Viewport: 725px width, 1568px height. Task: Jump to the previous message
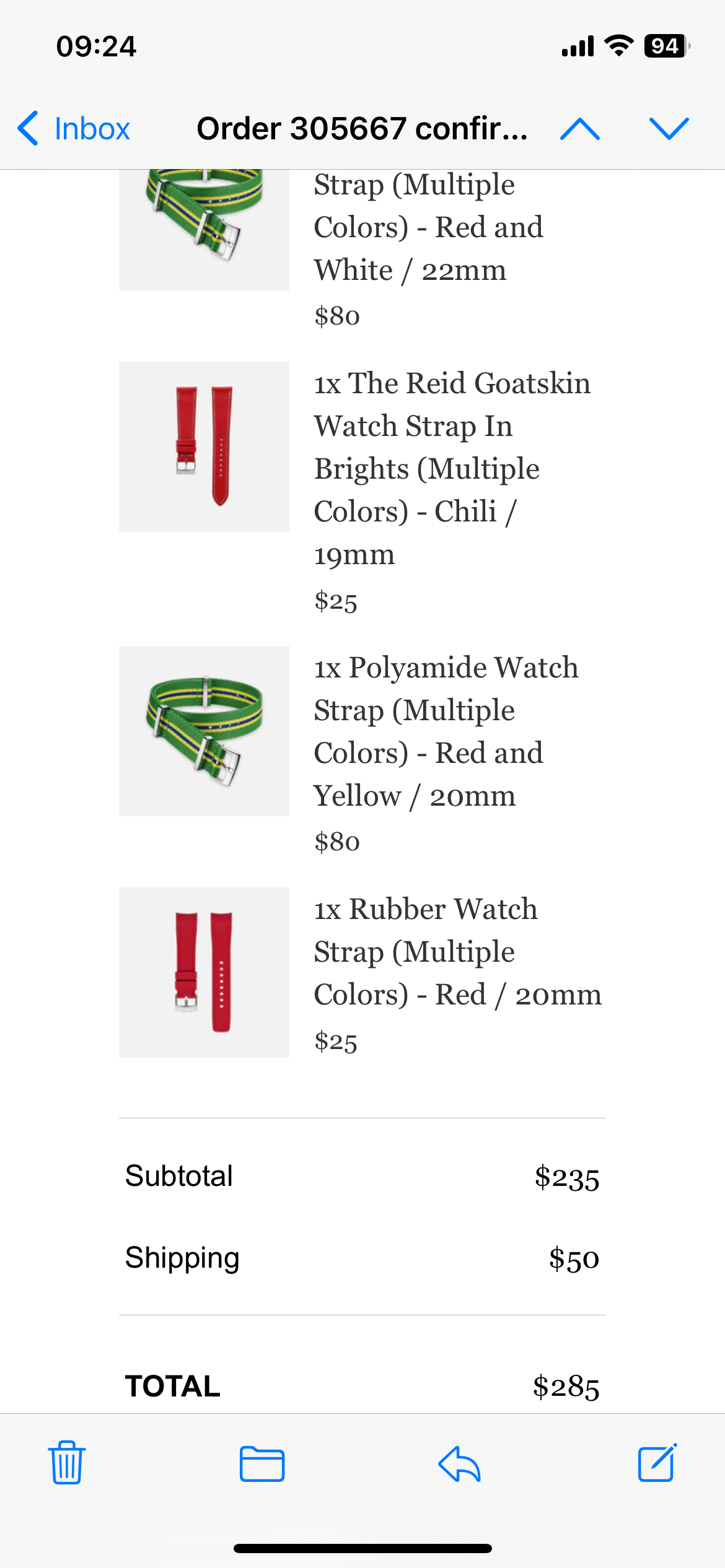pyautogui.click(x=579, y=129)
